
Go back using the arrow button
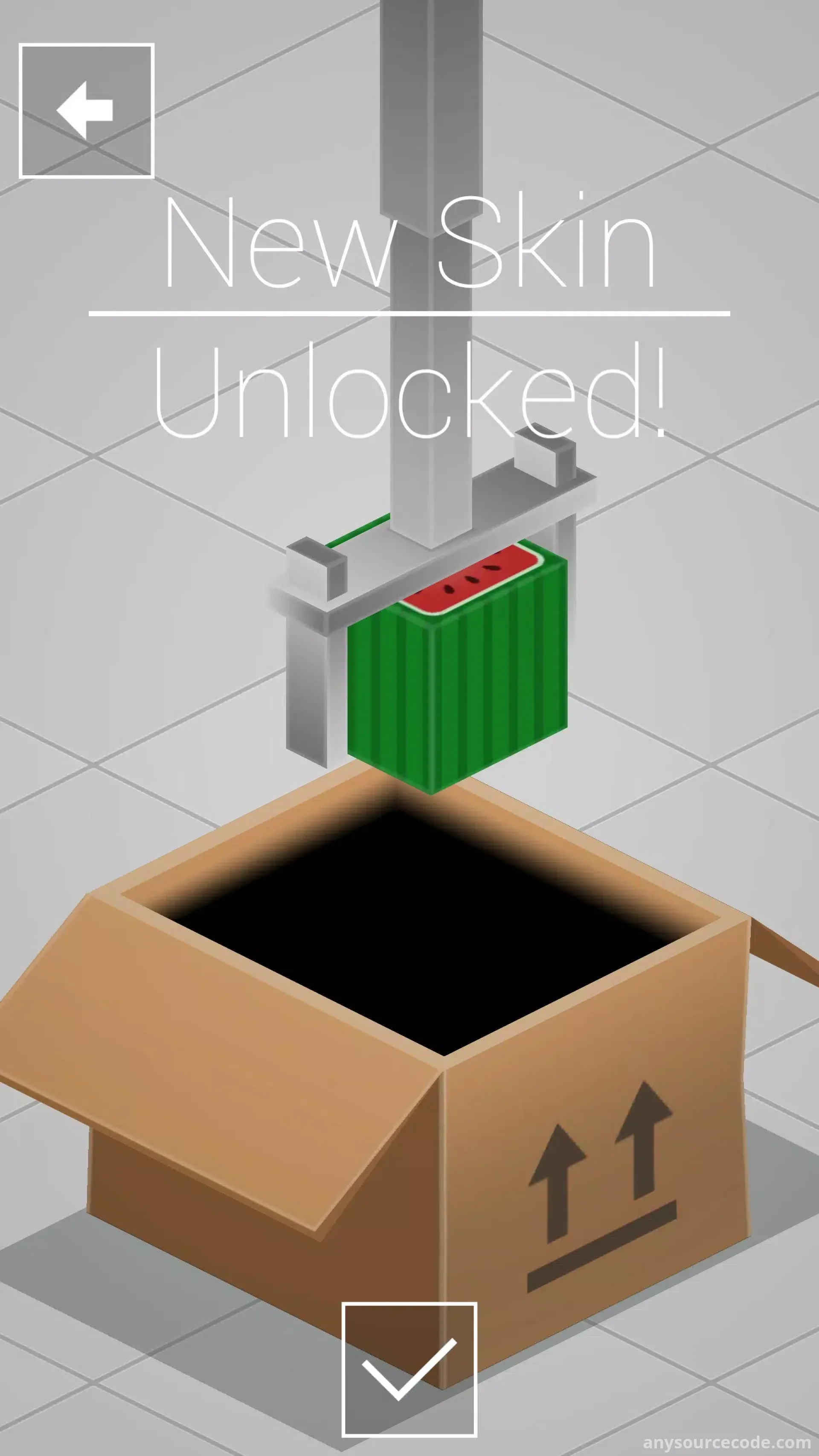(86, 111)
